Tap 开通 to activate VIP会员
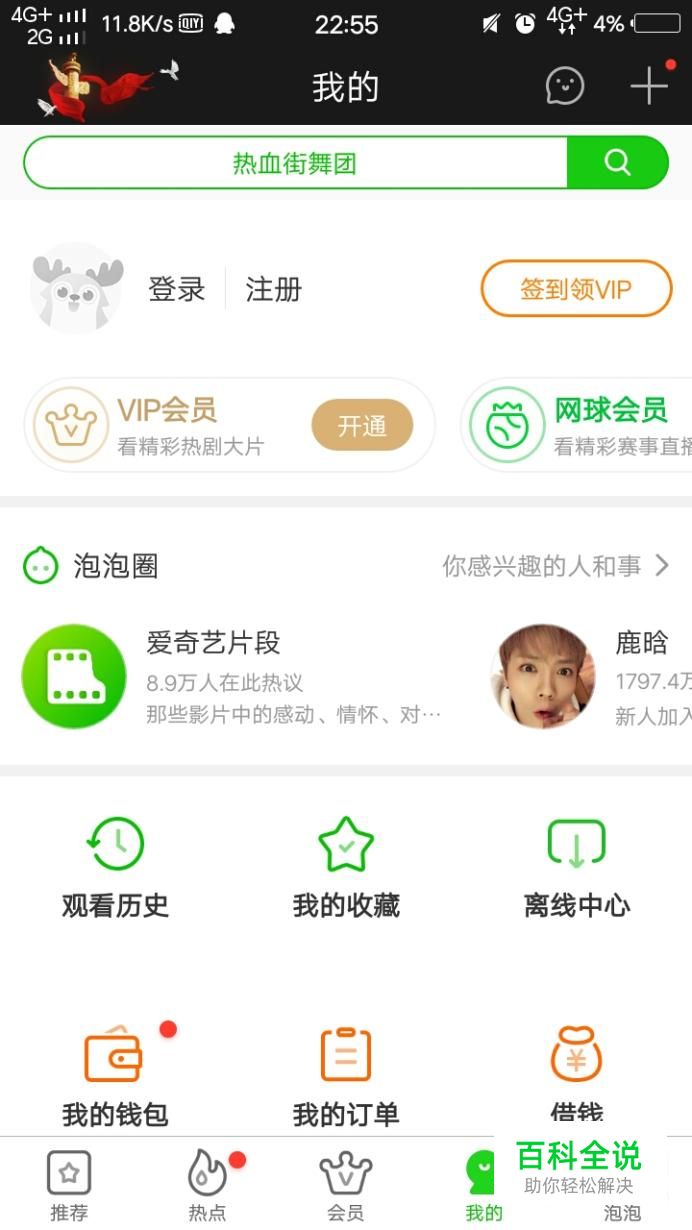The image size is (692, 1230). point(362,426)
